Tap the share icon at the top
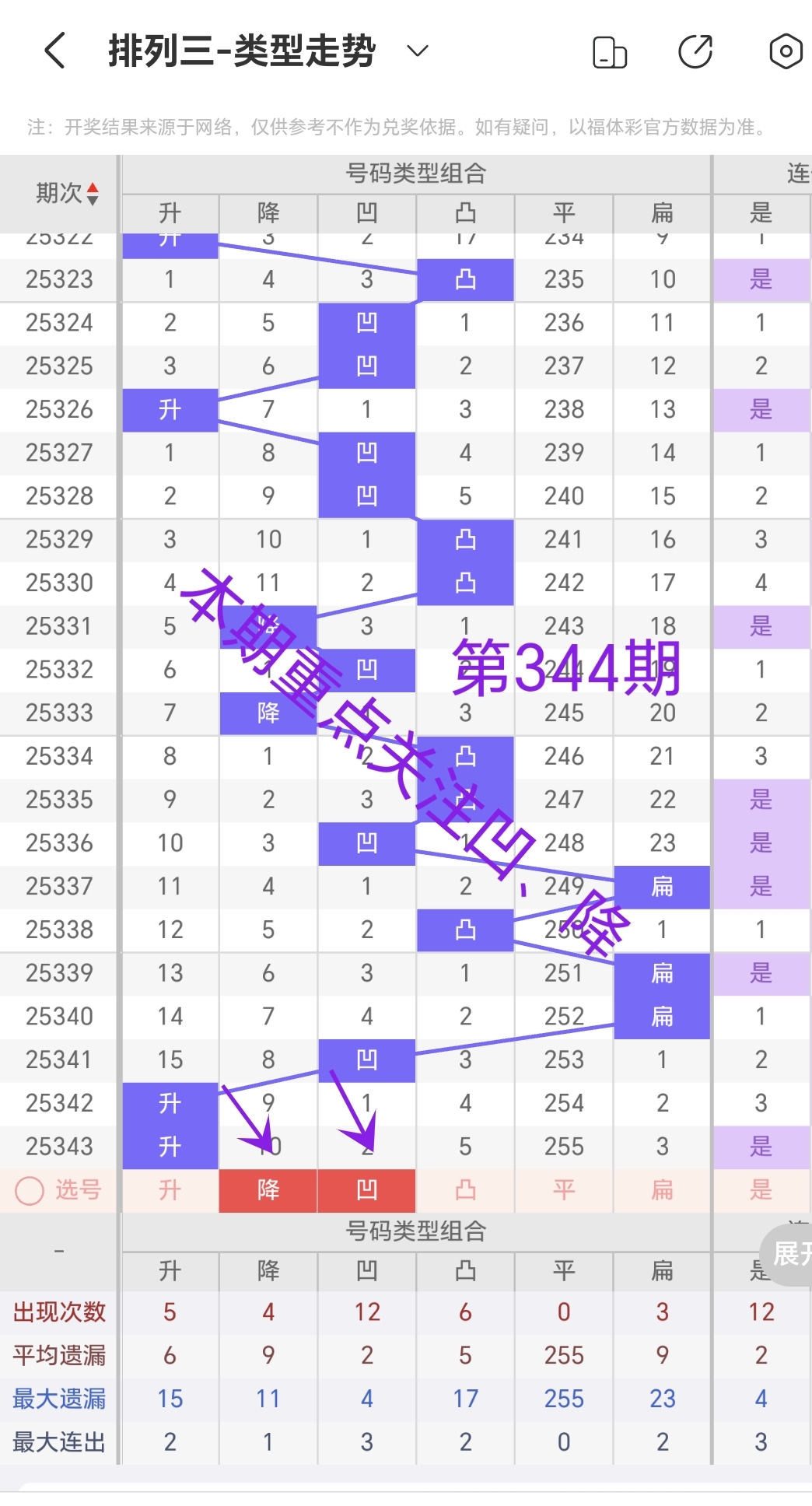The image size is (812, 1506). coord(696,51)
